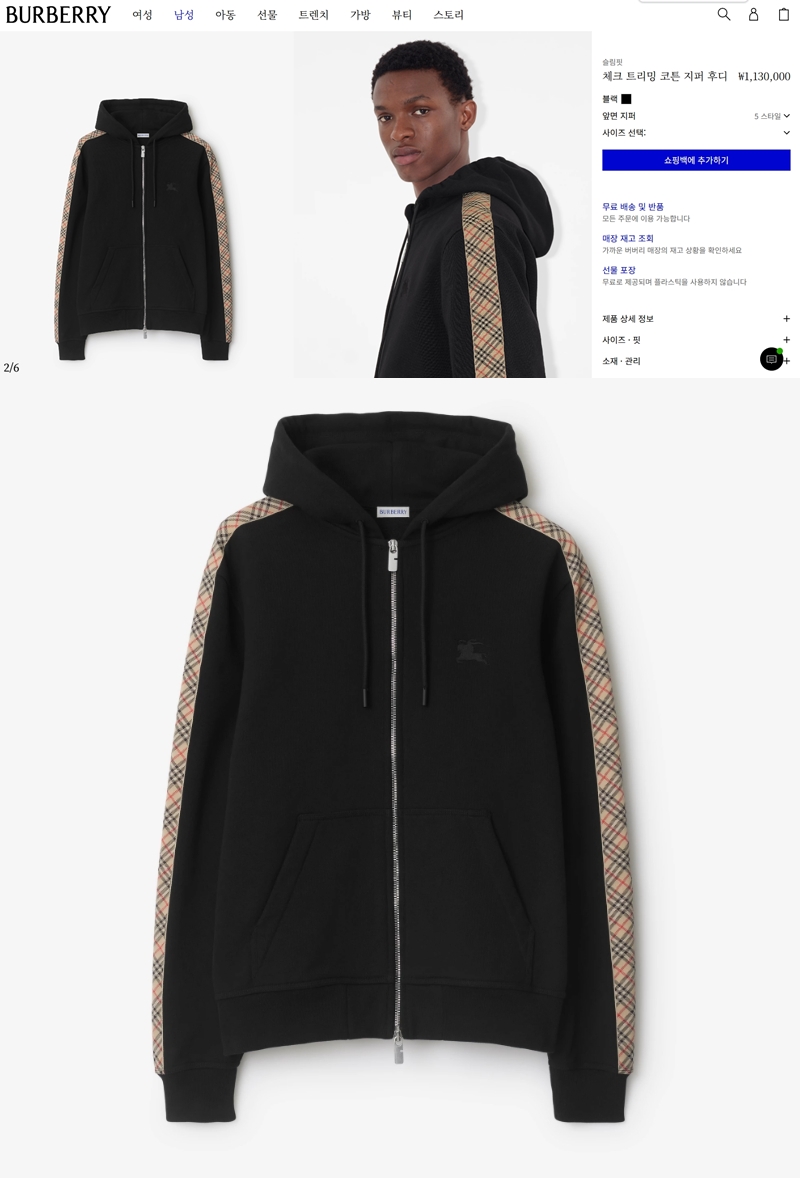Open the 뷰티 menu

(402, 15)
